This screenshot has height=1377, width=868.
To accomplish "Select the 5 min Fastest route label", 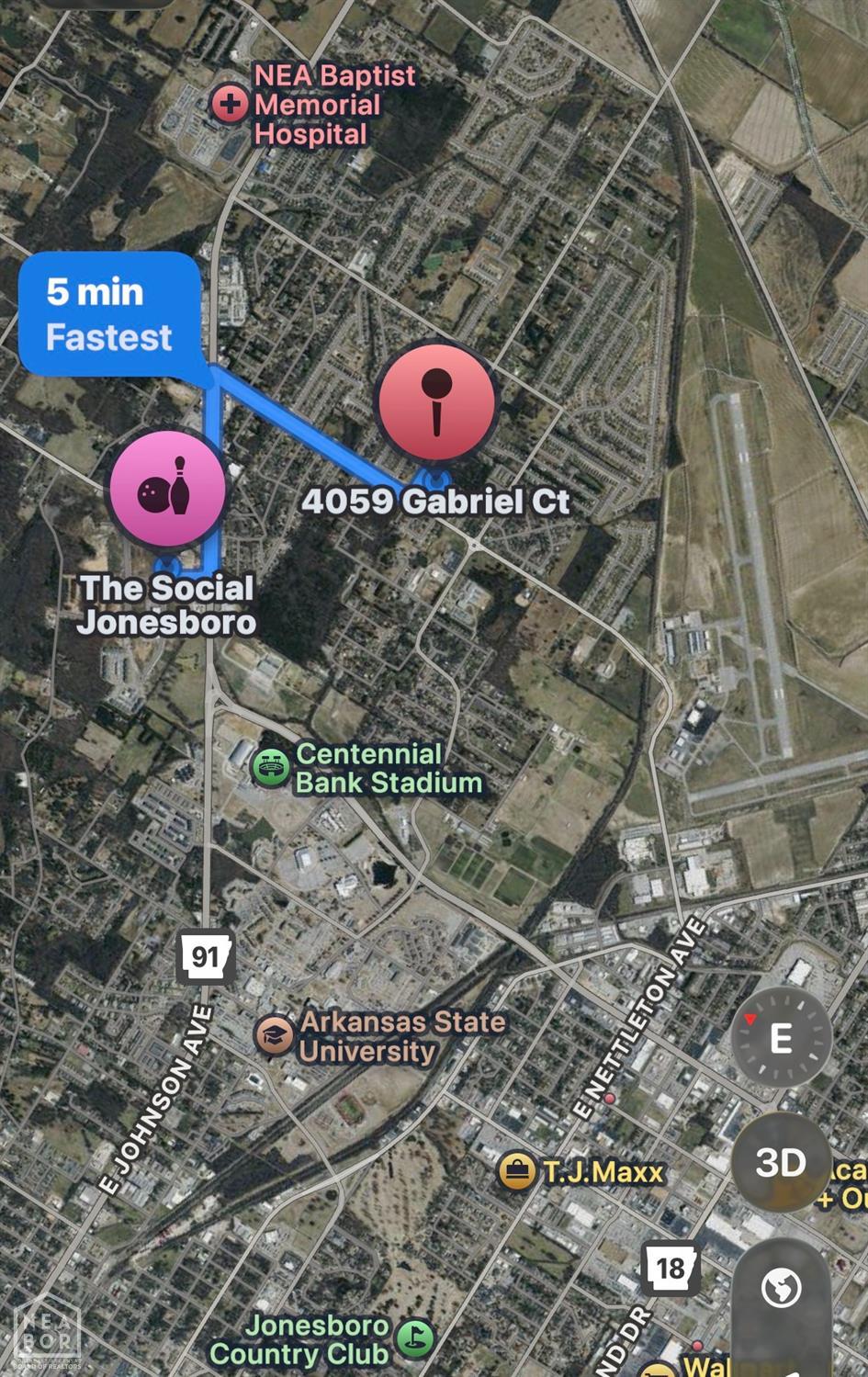I will (109, 314).
